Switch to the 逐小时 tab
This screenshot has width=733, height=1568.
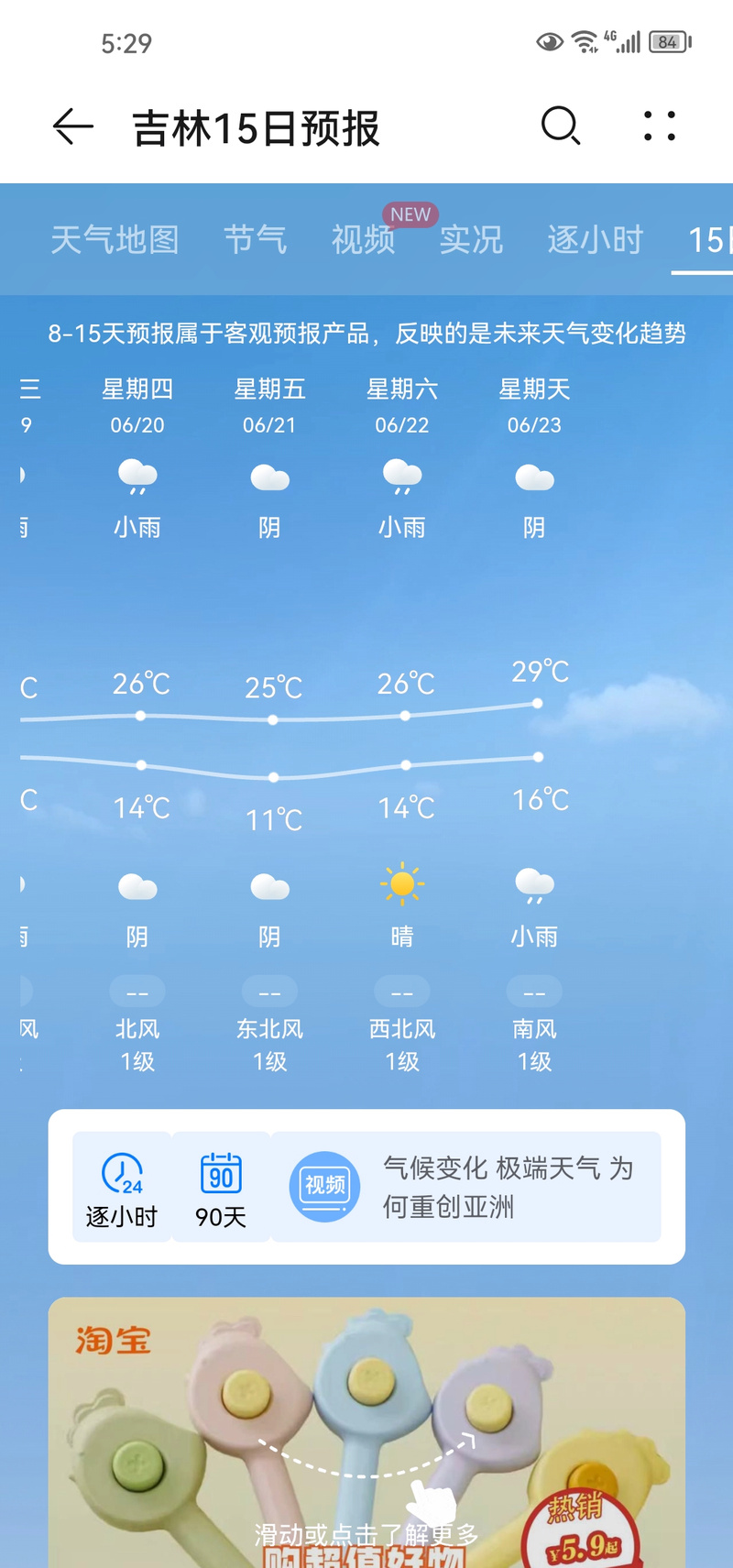[595, 239]
